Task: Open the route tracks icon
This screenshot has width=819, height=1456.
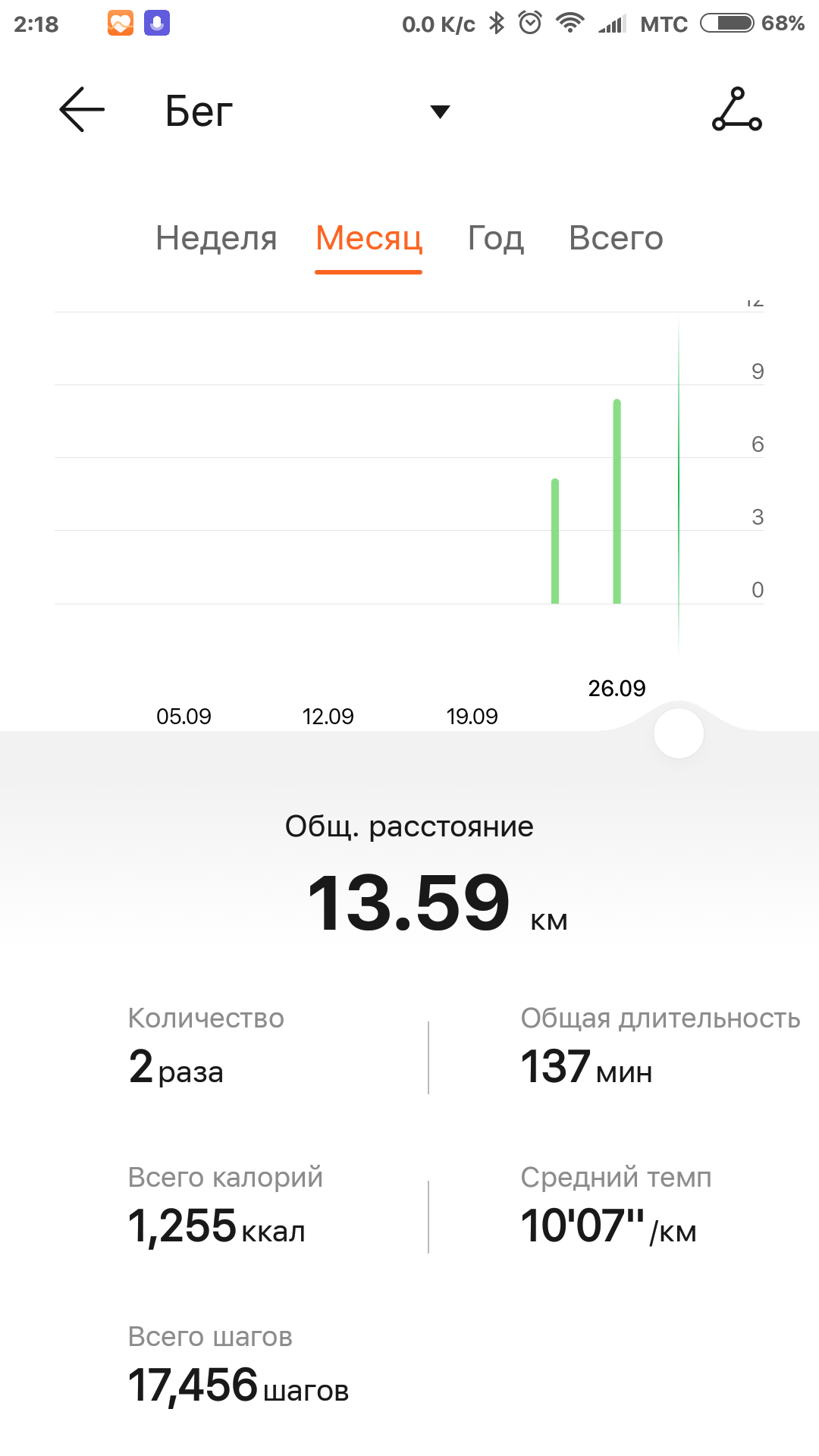Action: [x=736, y=110]
